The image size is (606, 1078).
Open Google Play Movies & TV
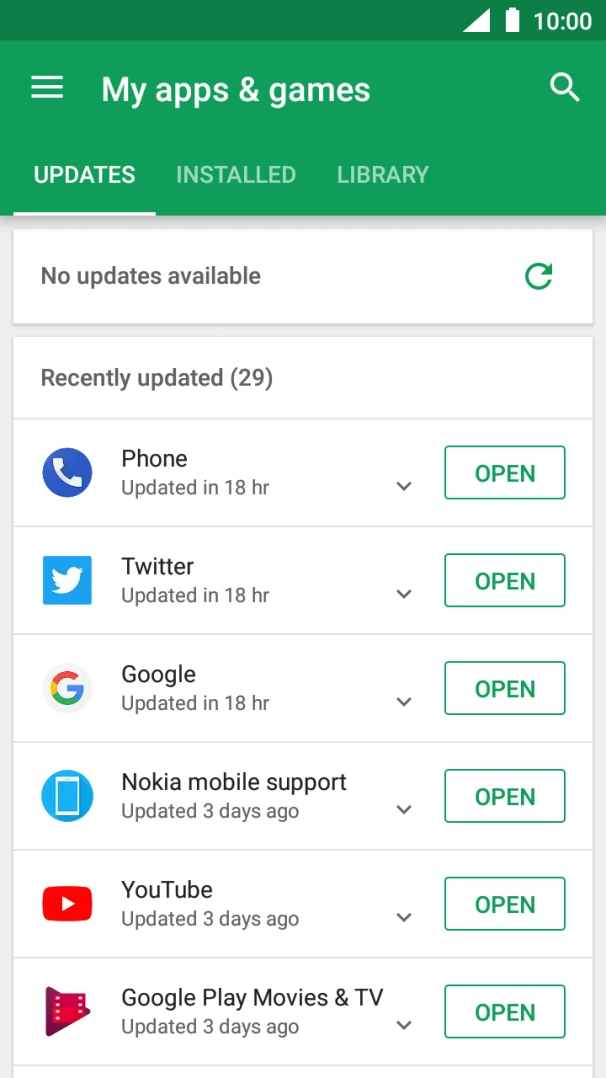pyautogui.click(x=505, y=1011)
